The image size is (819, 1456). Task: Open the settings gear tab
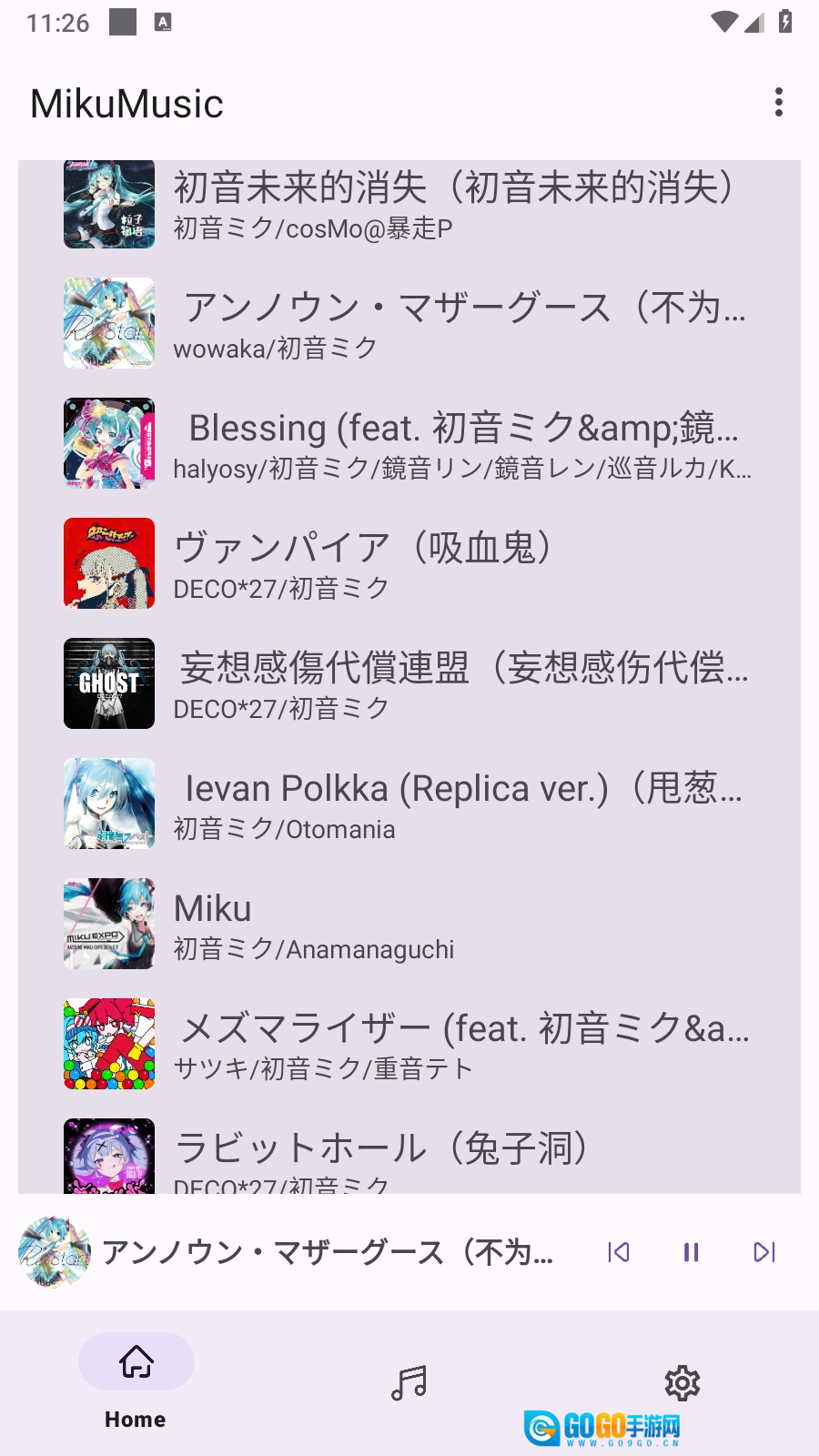[682, 1383]
